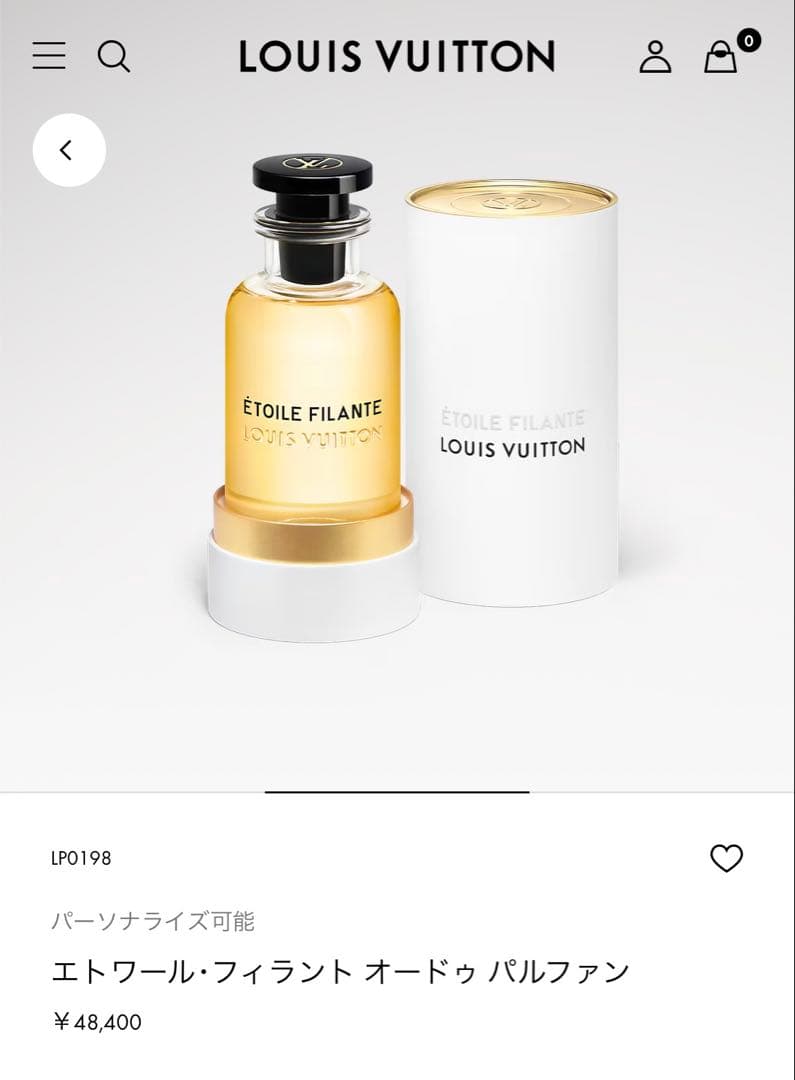Click the carousel position indicator bar
This screenshot has height=1080, width=795.
[x=397, y=793]
